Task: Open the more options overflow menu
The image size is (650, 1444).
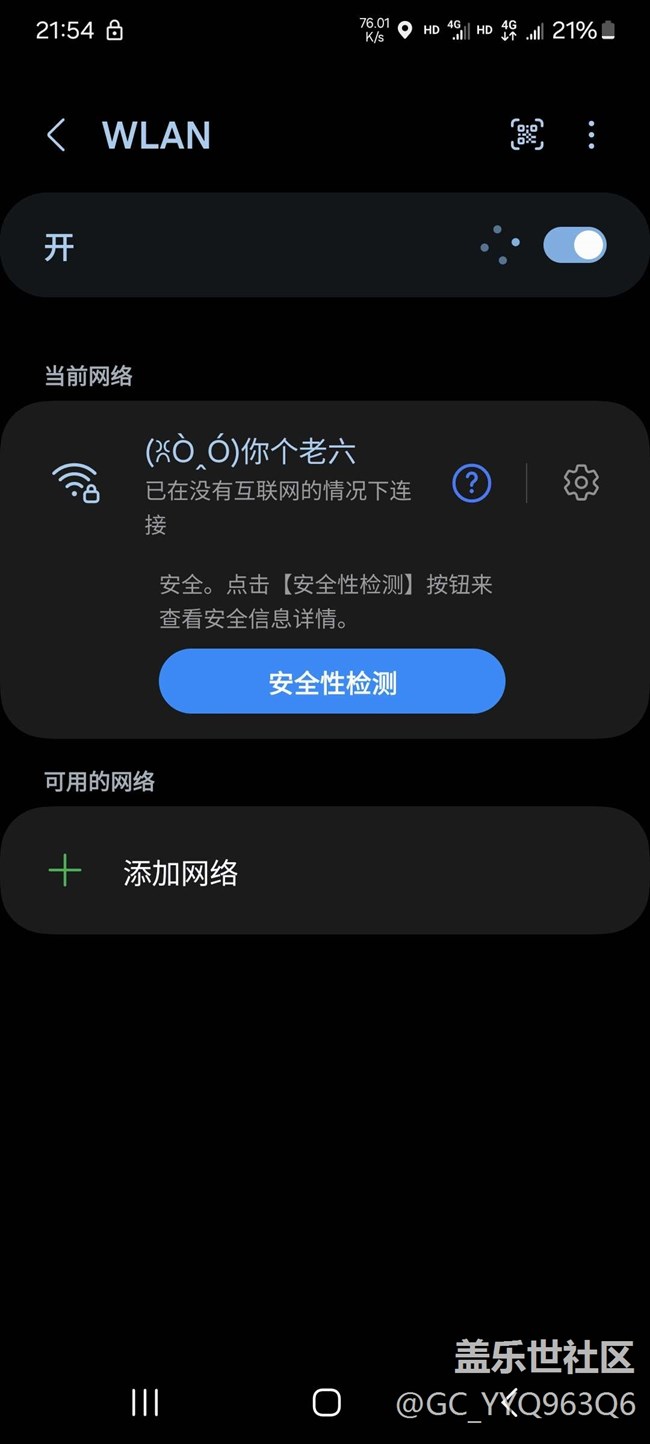Action: click(592, 135)
